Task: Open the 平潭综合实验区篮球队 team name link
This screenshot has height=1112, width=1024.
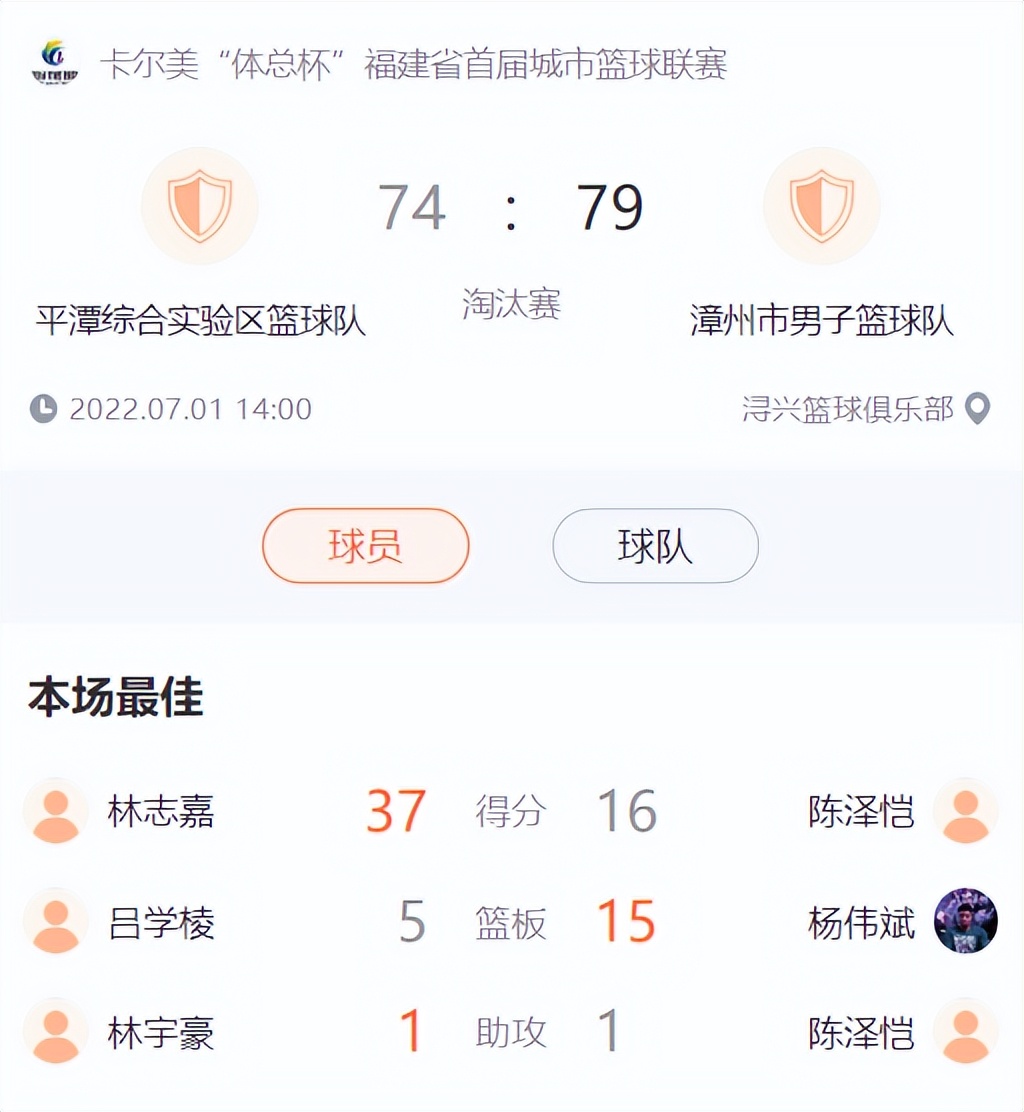Action: (x=198, y=312)
